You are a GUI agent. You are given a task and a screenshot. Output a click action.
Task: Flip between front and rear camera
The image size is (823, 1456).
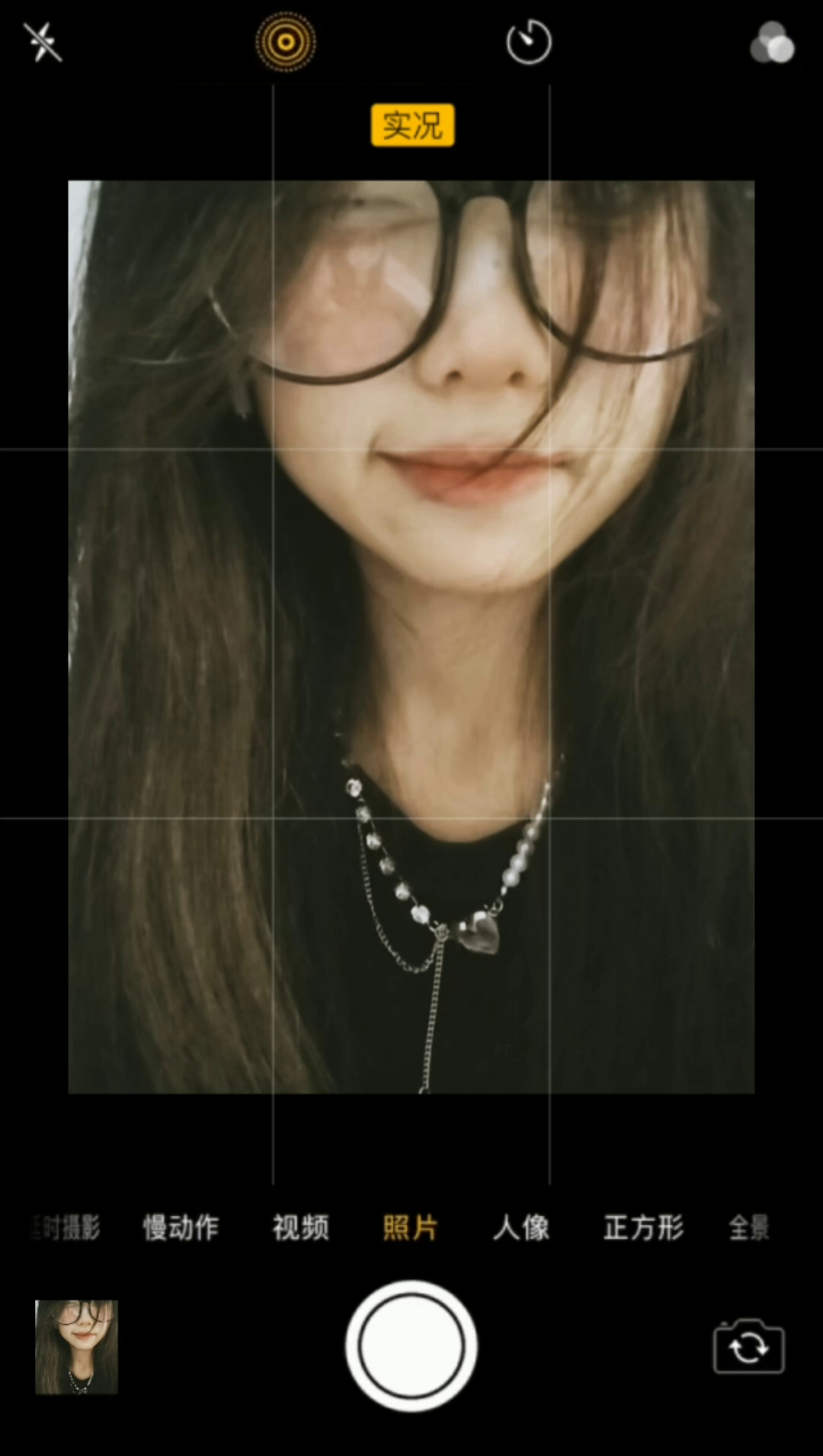[x=748, y=1347]
